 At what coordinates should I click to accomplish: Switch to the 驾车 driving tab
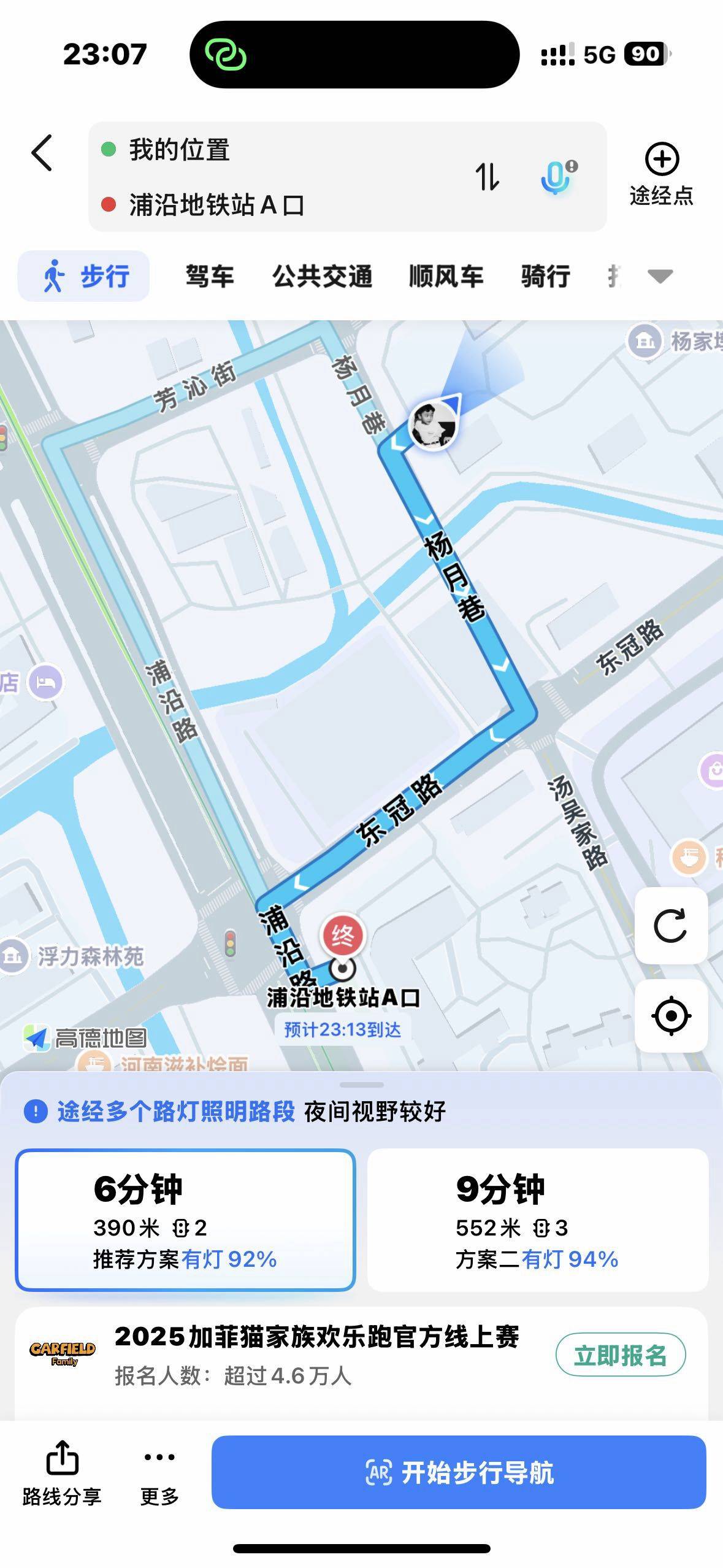(x=210, y=276)
